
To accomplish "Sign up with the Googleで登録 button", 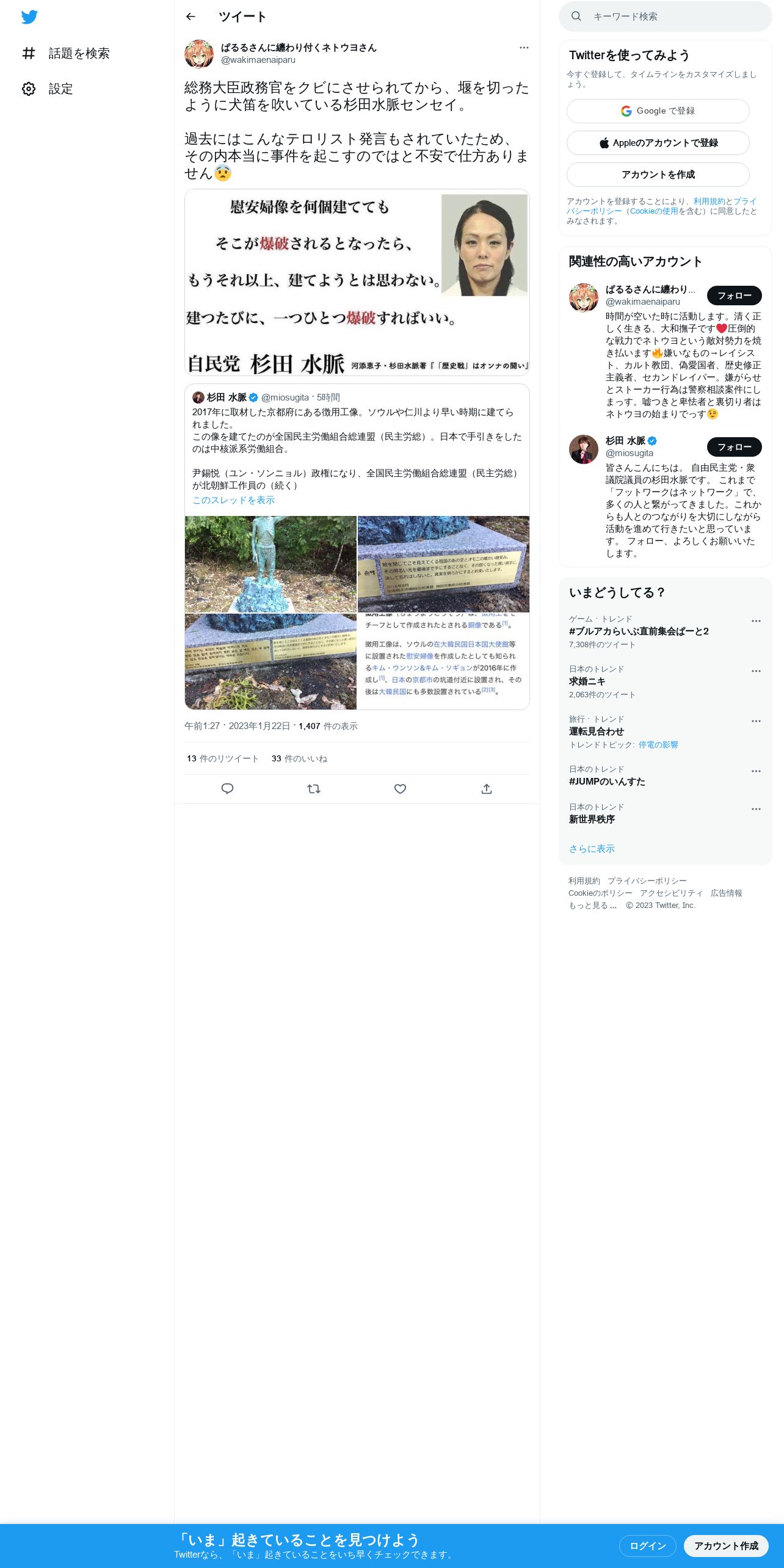I will [658, 111].
